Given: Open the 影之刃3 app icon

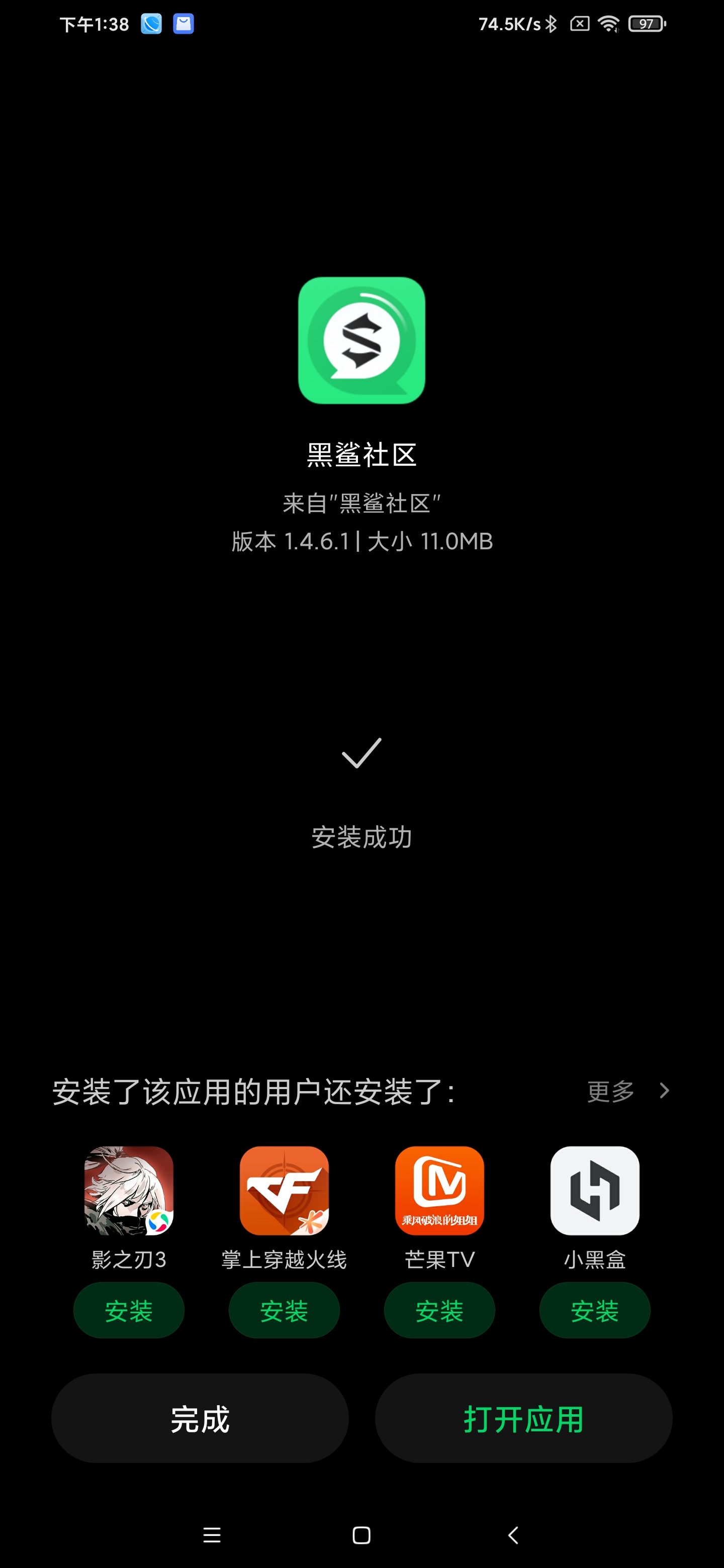Looking at the screenshot, I should click(129, 1191).
